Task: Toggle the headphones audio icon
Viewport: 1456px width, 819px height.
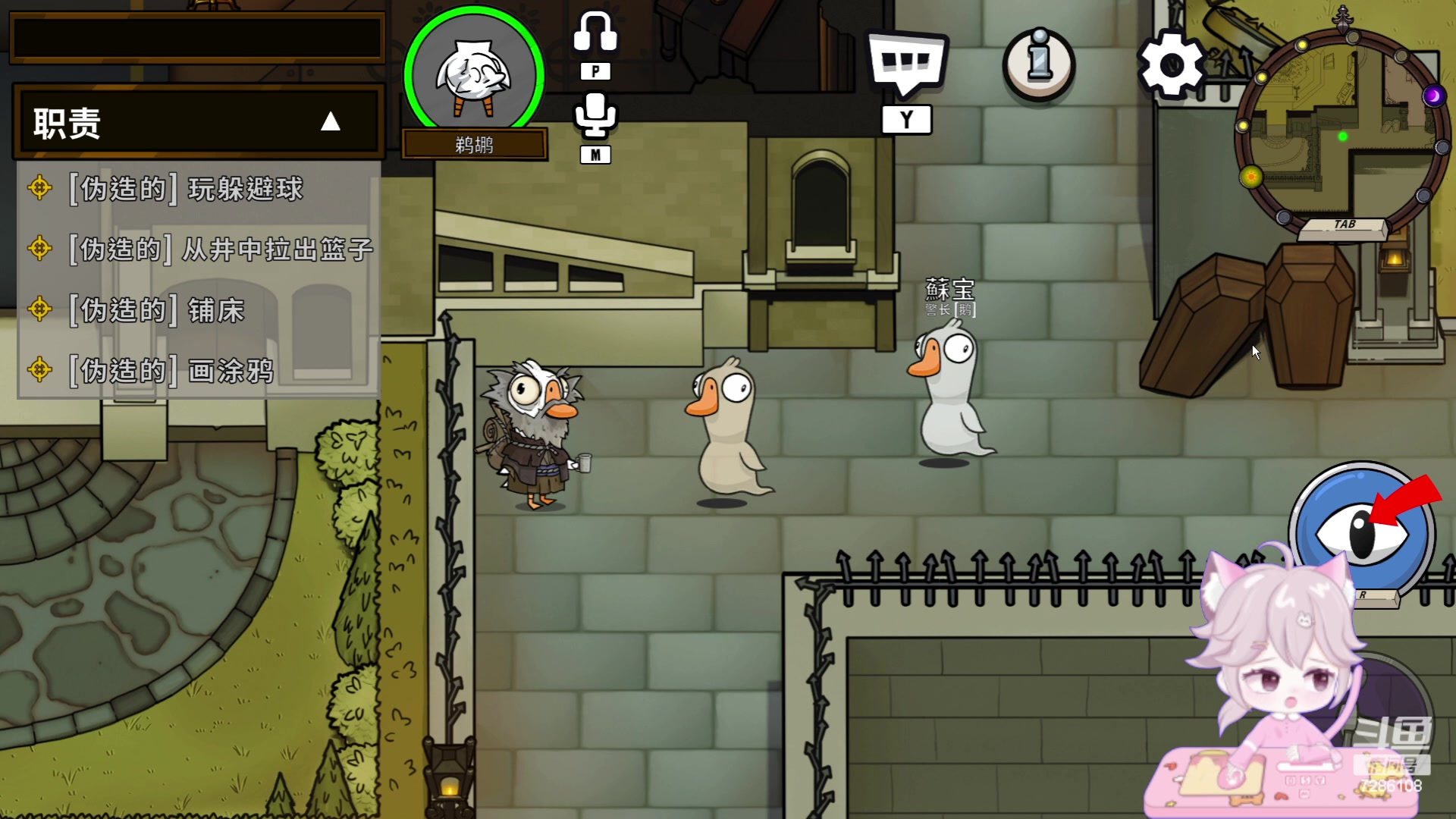Action: (x=595, y=33)
